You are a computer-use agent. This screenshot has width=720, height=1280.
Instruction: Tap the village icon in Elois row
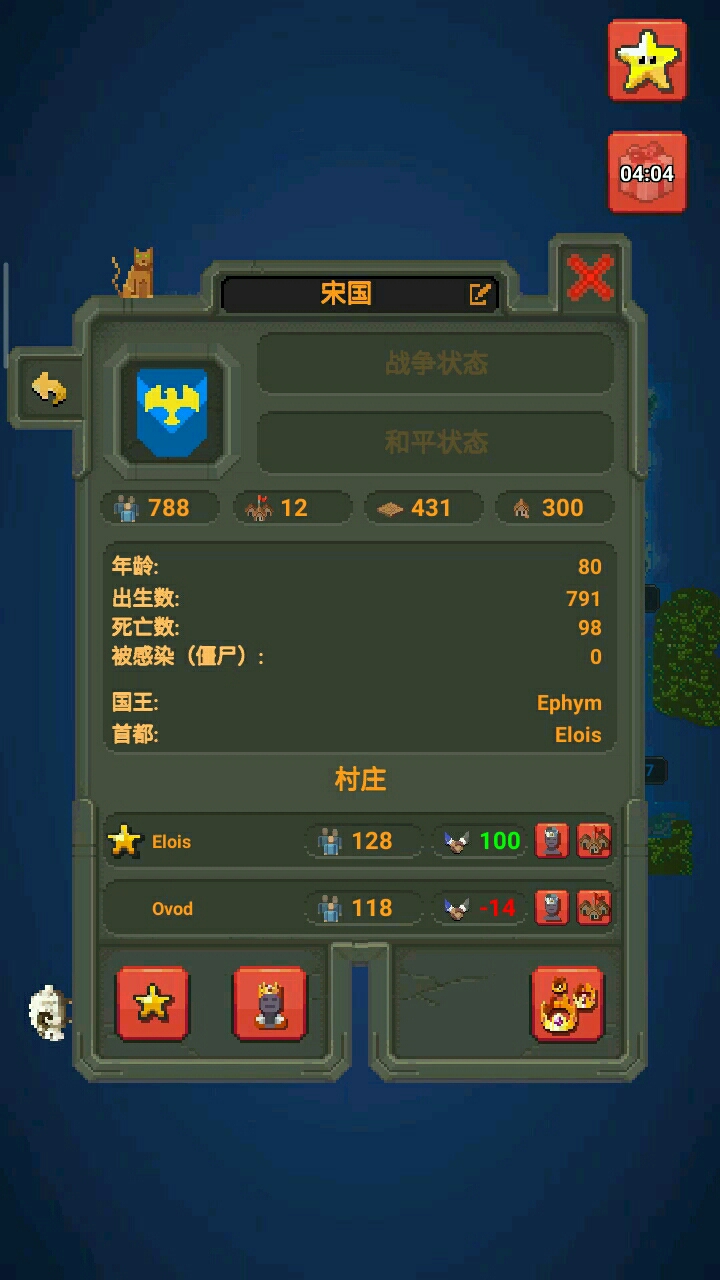click(594, 841)
